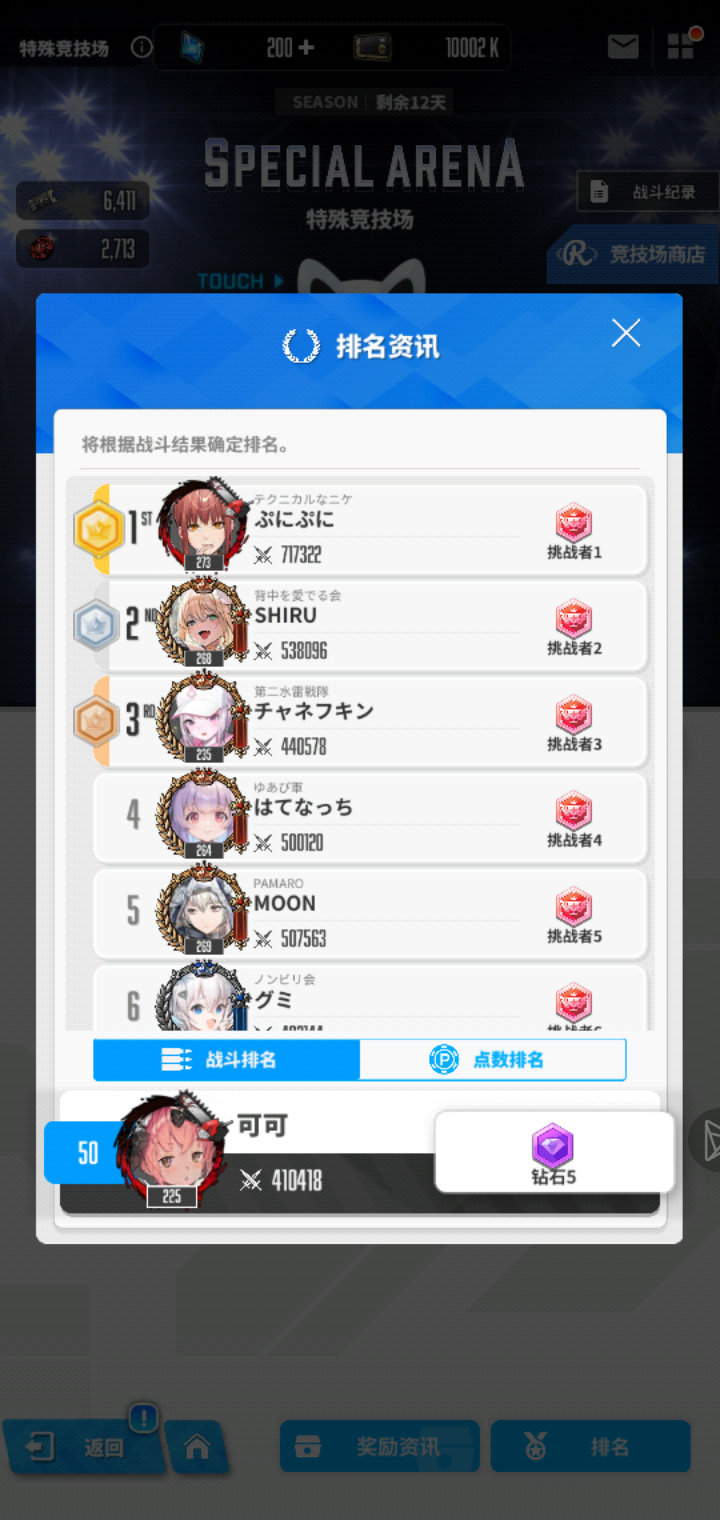Screen dimensions: 720x1520
Task: Open fourth-place player はてなっち's entry
Action: 378,818
